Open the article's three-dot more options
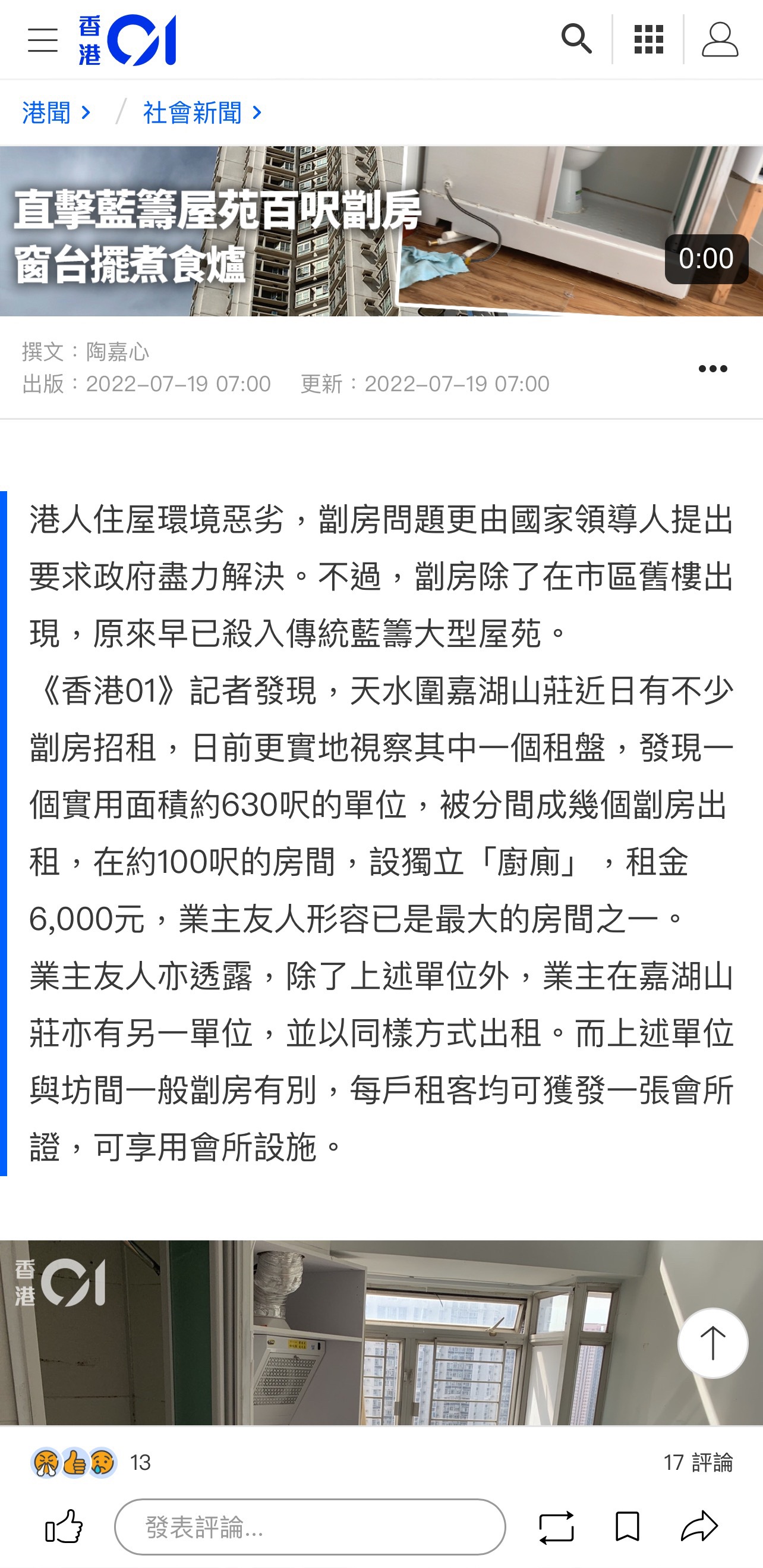 [x=712, y=368]
